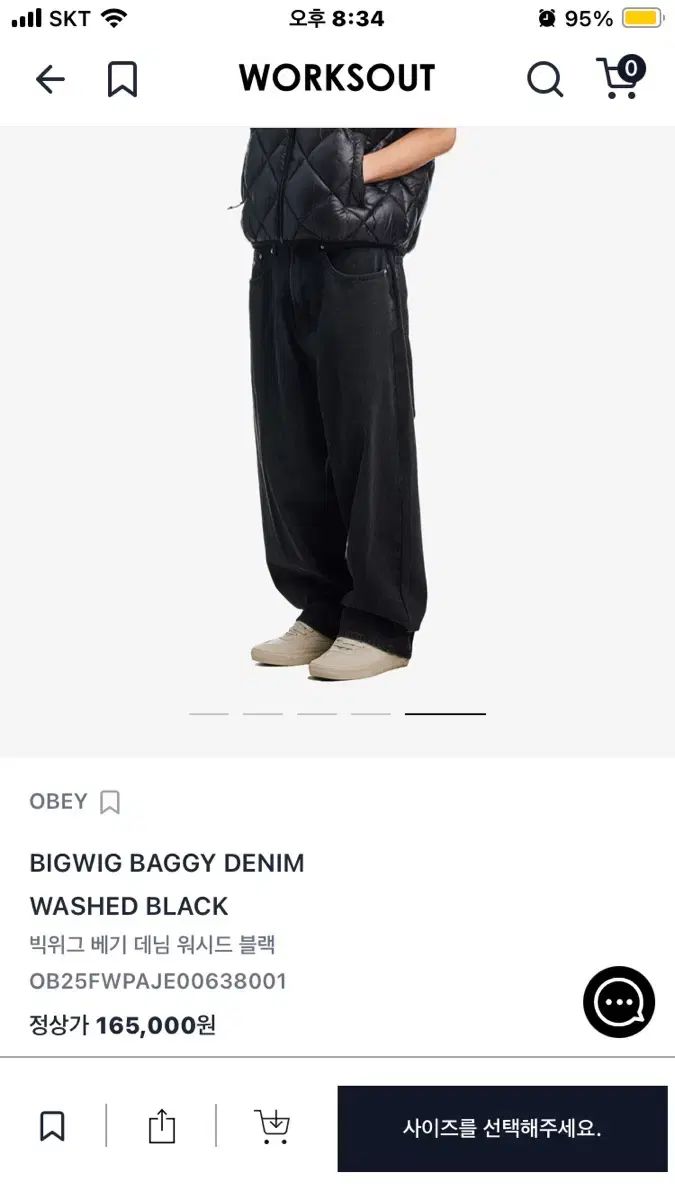The image size is (675, 1200).
Task: Add the item to cart from the bottom bar
Action: click(272, 1126)
